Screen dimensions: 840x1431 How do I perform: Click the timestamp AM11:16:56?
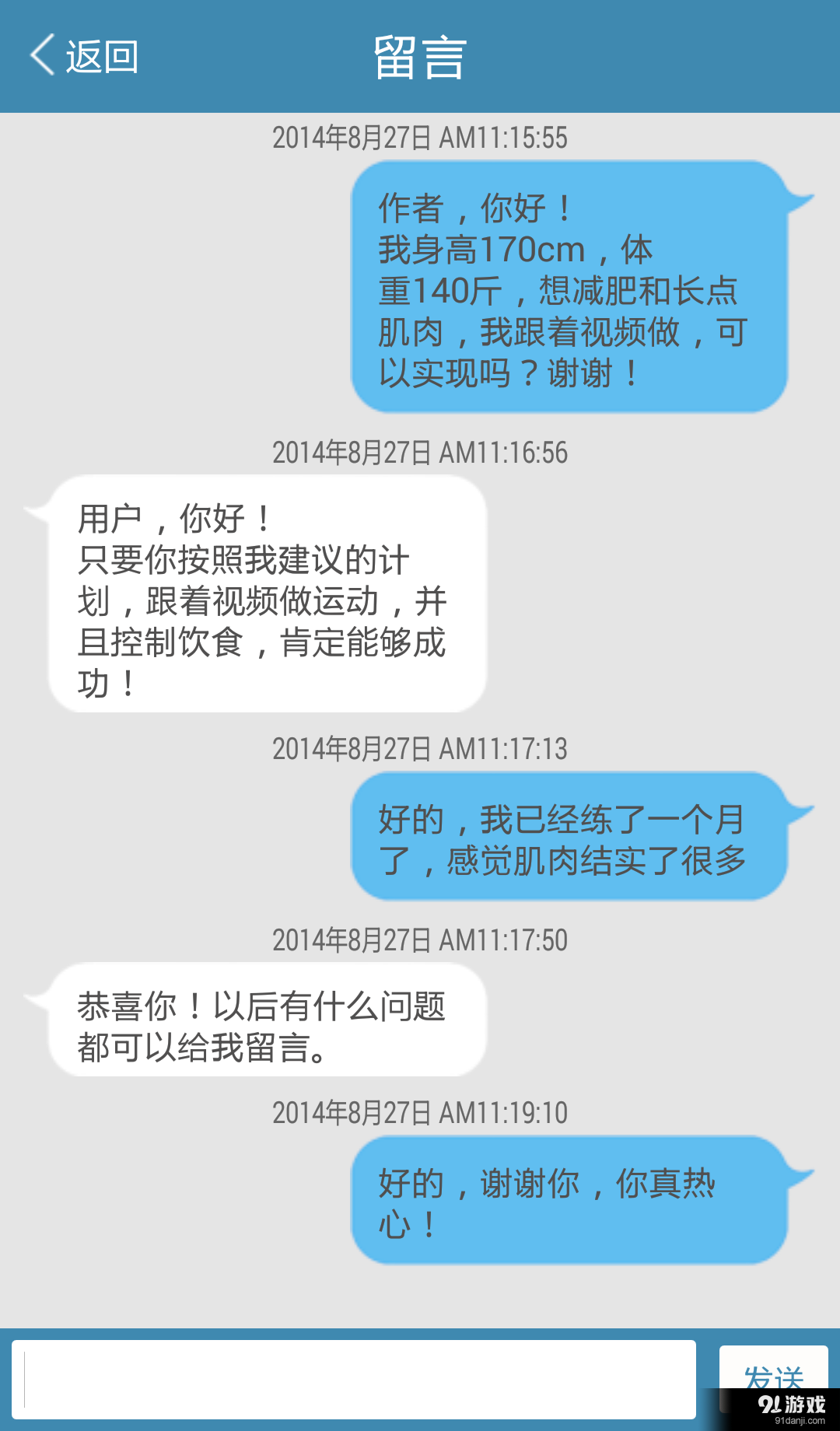[x=420, y=453]
